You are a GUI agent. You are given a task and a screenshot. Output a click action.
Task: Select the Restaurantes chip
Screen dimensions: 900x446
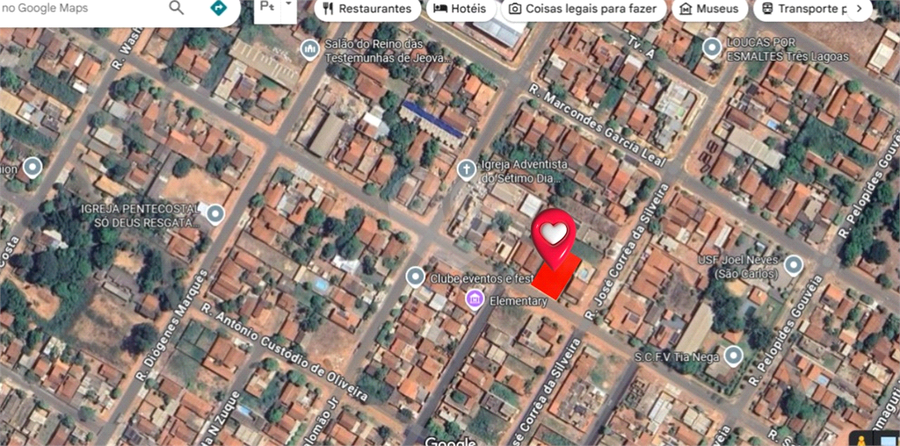coord(367,9)
